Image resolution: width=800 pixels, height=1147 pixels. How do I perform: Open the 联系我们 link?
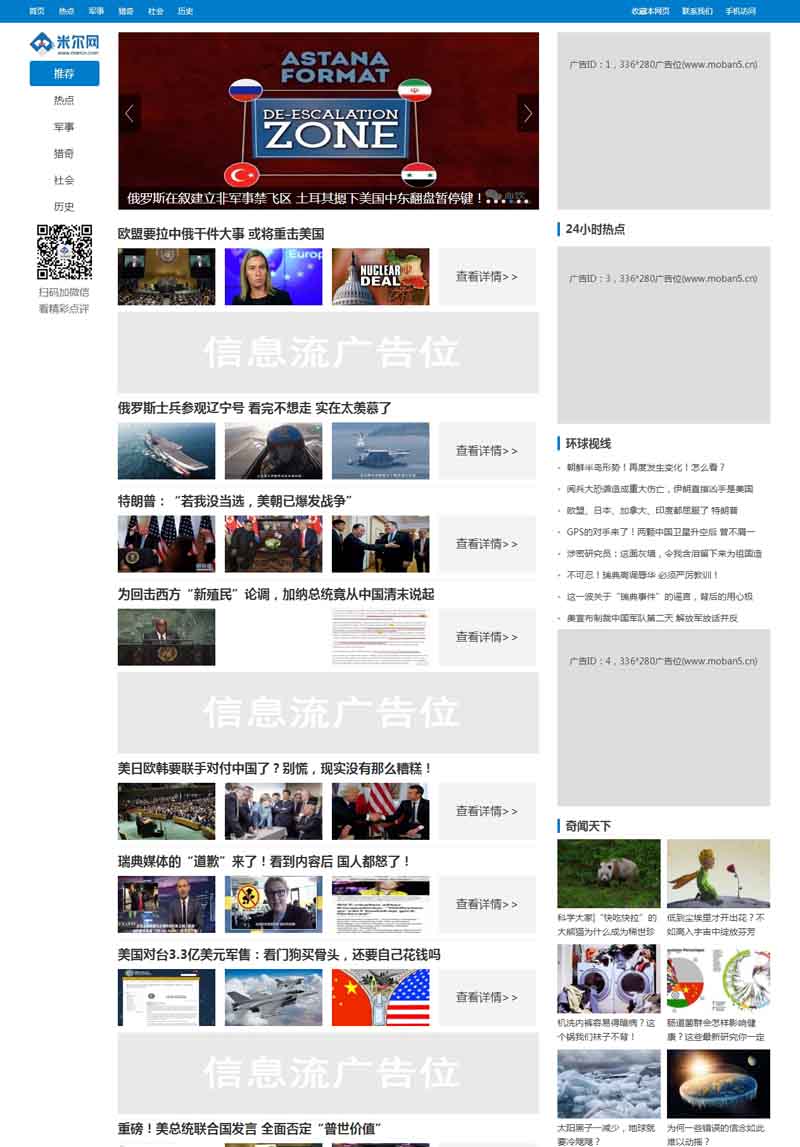point(697,11)
